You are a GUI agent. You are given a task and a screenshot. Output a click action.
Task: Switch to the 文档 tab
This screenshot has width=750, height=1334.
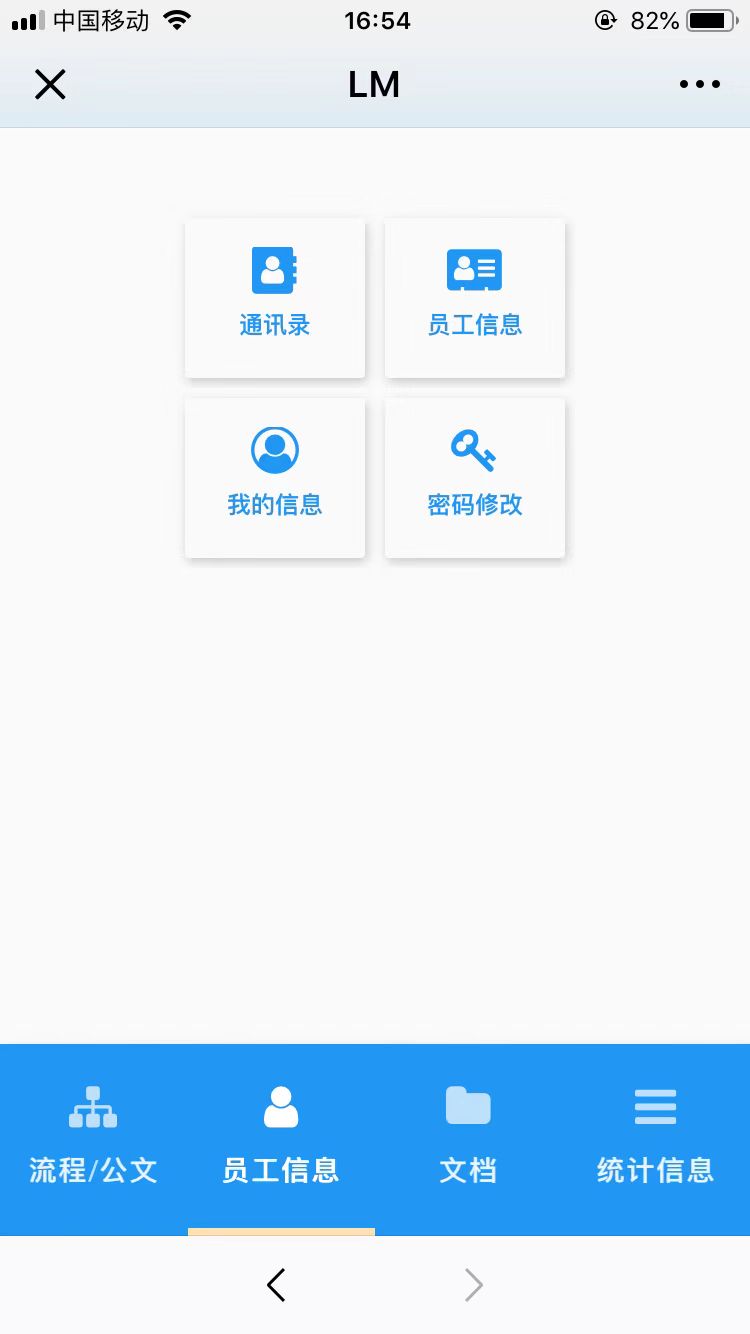[468, 1138]
